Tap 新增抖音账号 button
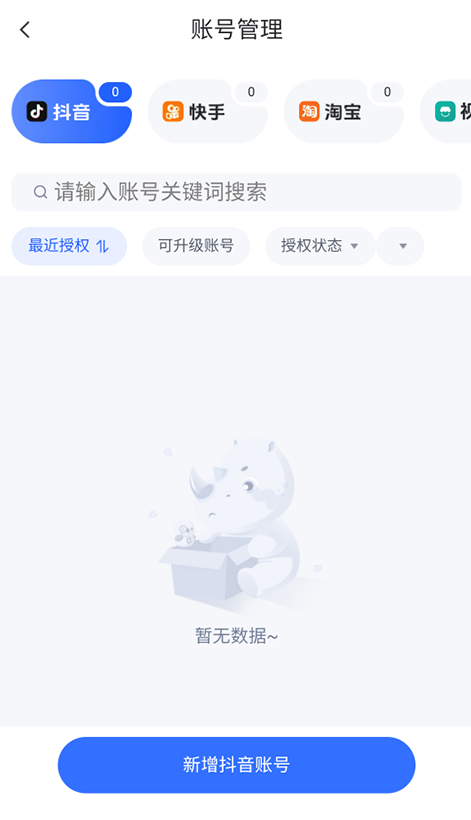 [x=236, y=765]
